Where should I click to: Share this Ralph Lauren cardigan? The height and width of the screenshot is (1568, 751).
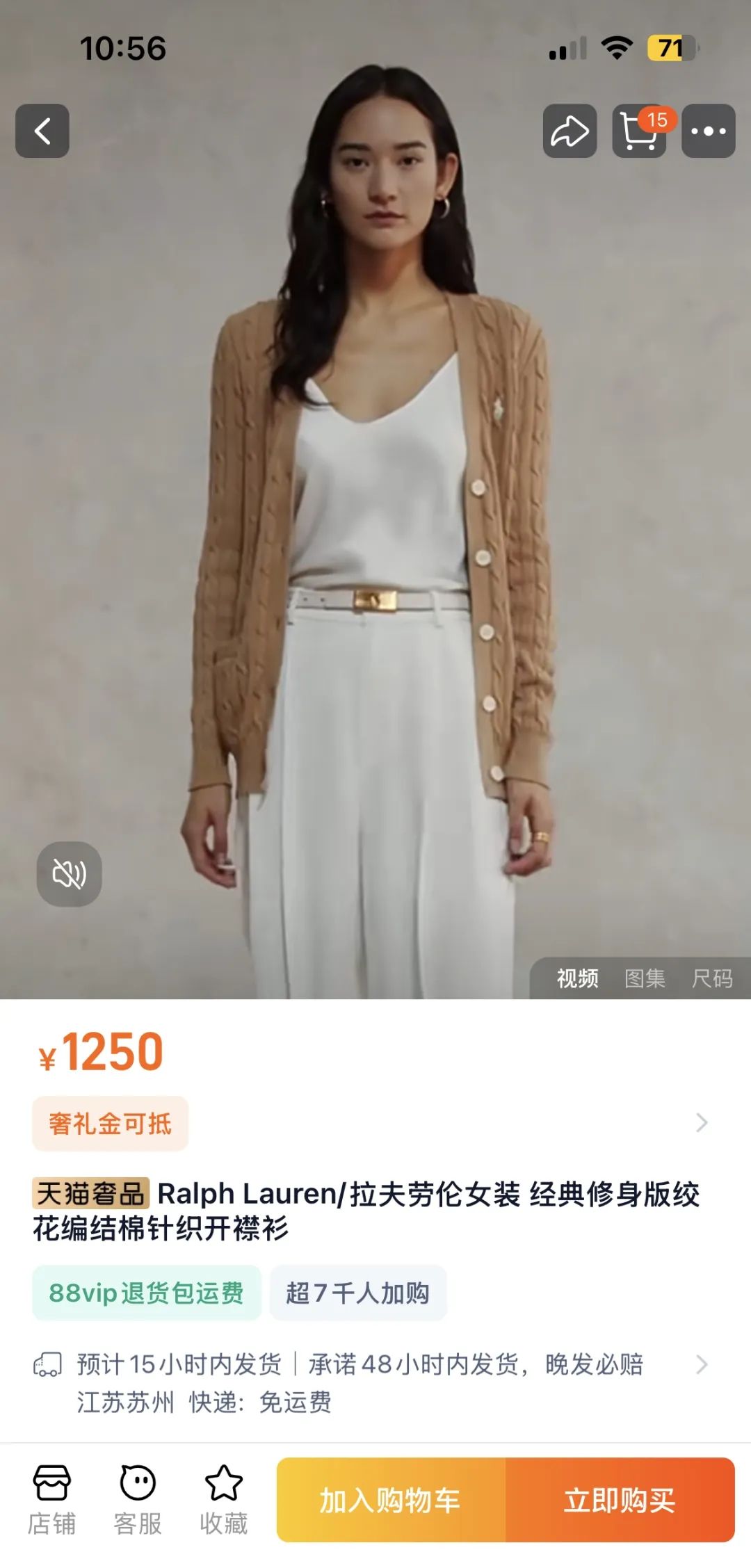[570, 131]
